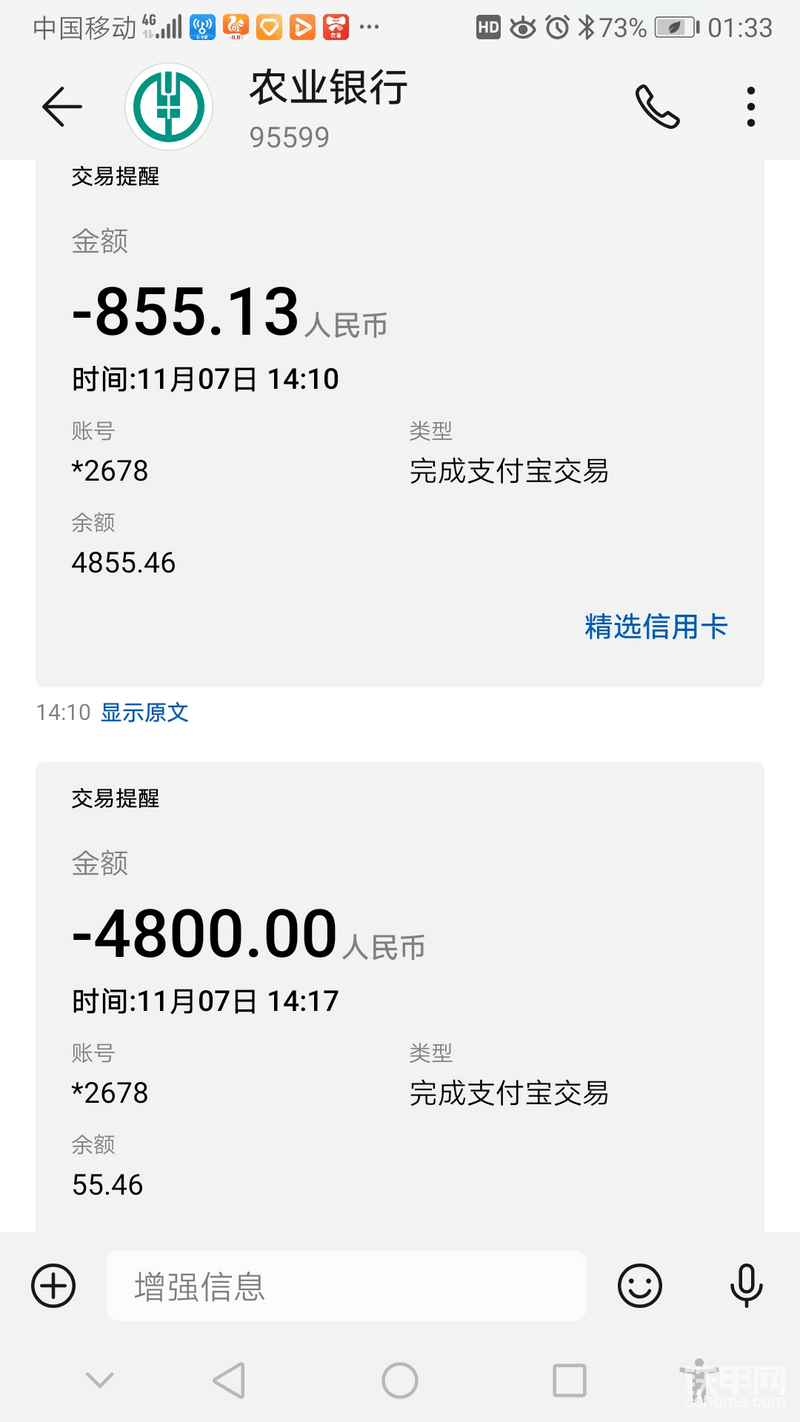Start voice input with the microphone
800x1422 pixels.
(x=746, y=1286)
